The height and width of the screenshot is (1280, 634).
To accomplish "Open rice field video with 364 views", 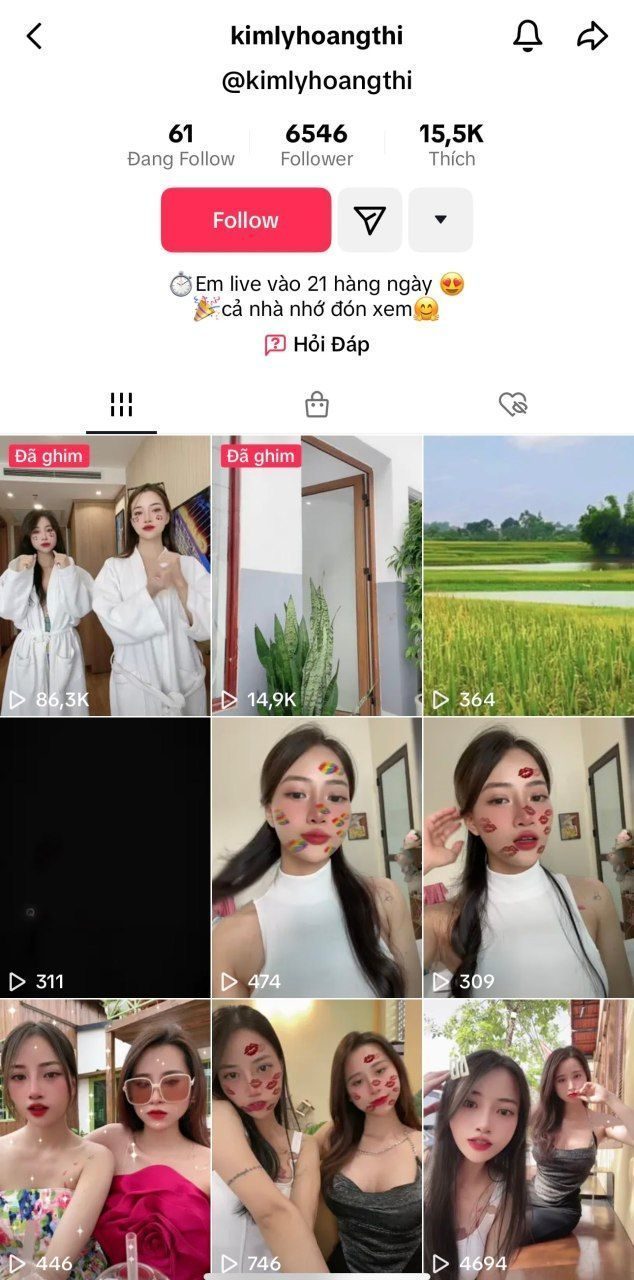I will click(x=528, y=575).
